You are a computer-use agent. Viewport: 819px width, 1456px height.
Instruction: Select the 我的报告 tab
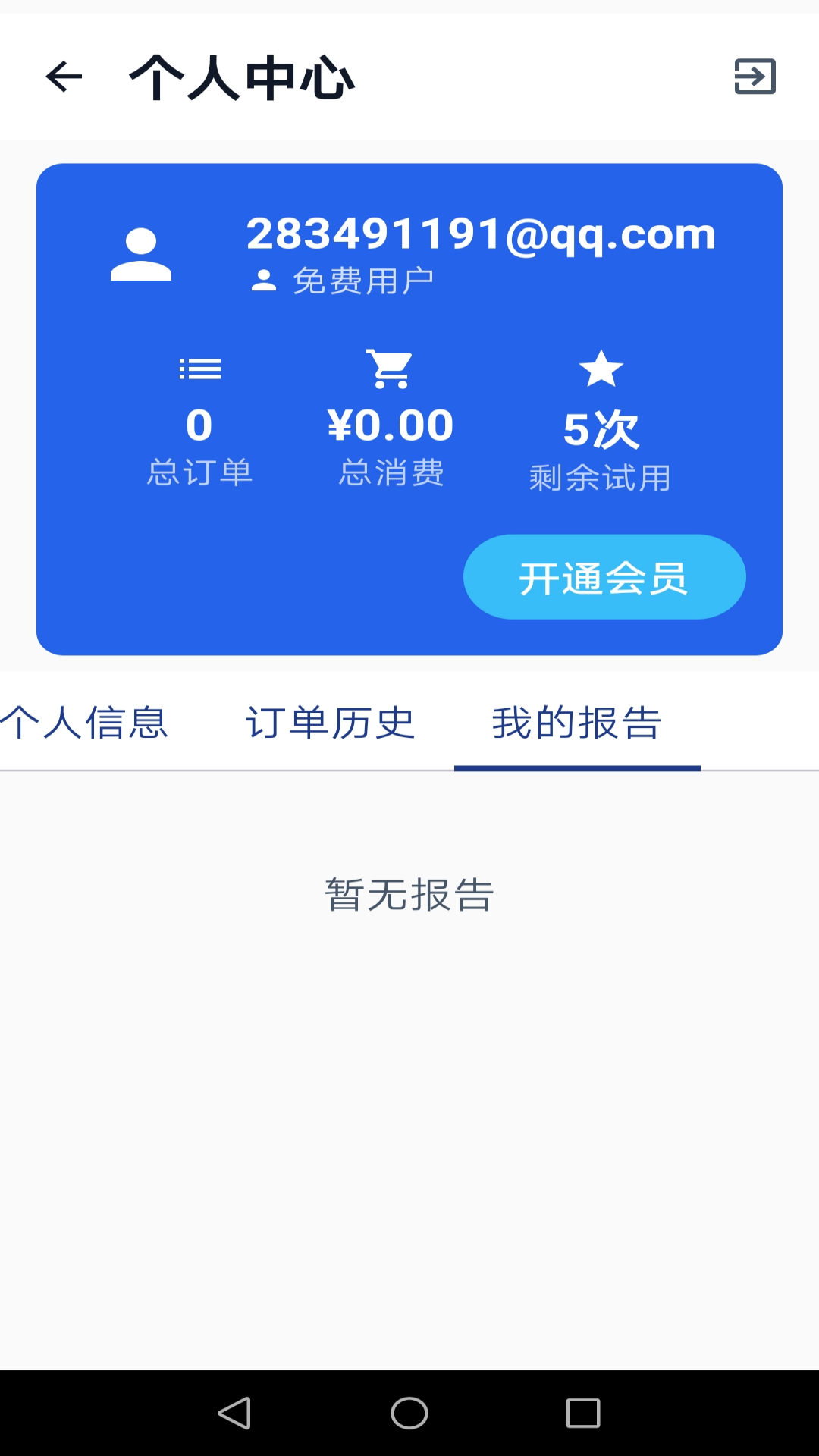(x=576, y=723)
